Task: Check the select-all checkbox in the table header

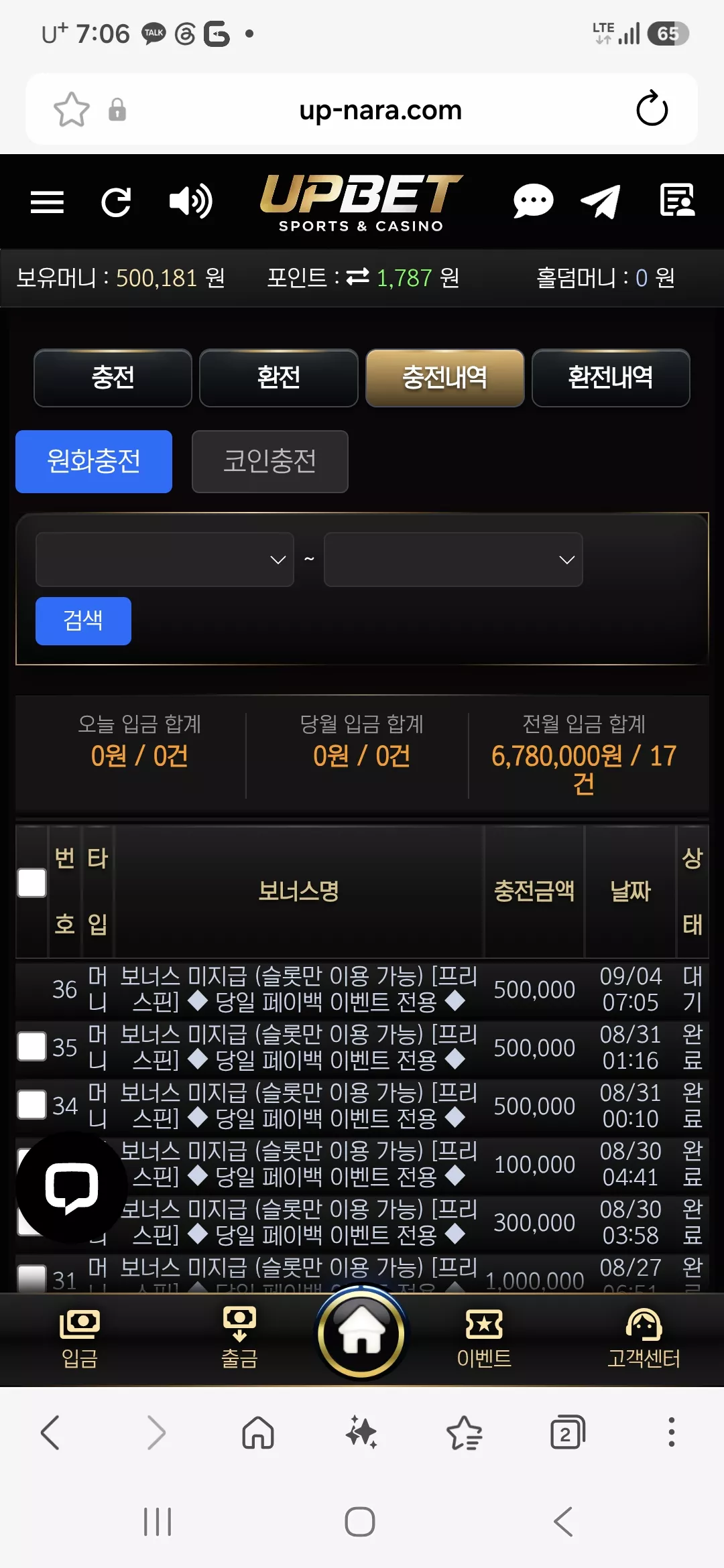Action: (32, 883)
